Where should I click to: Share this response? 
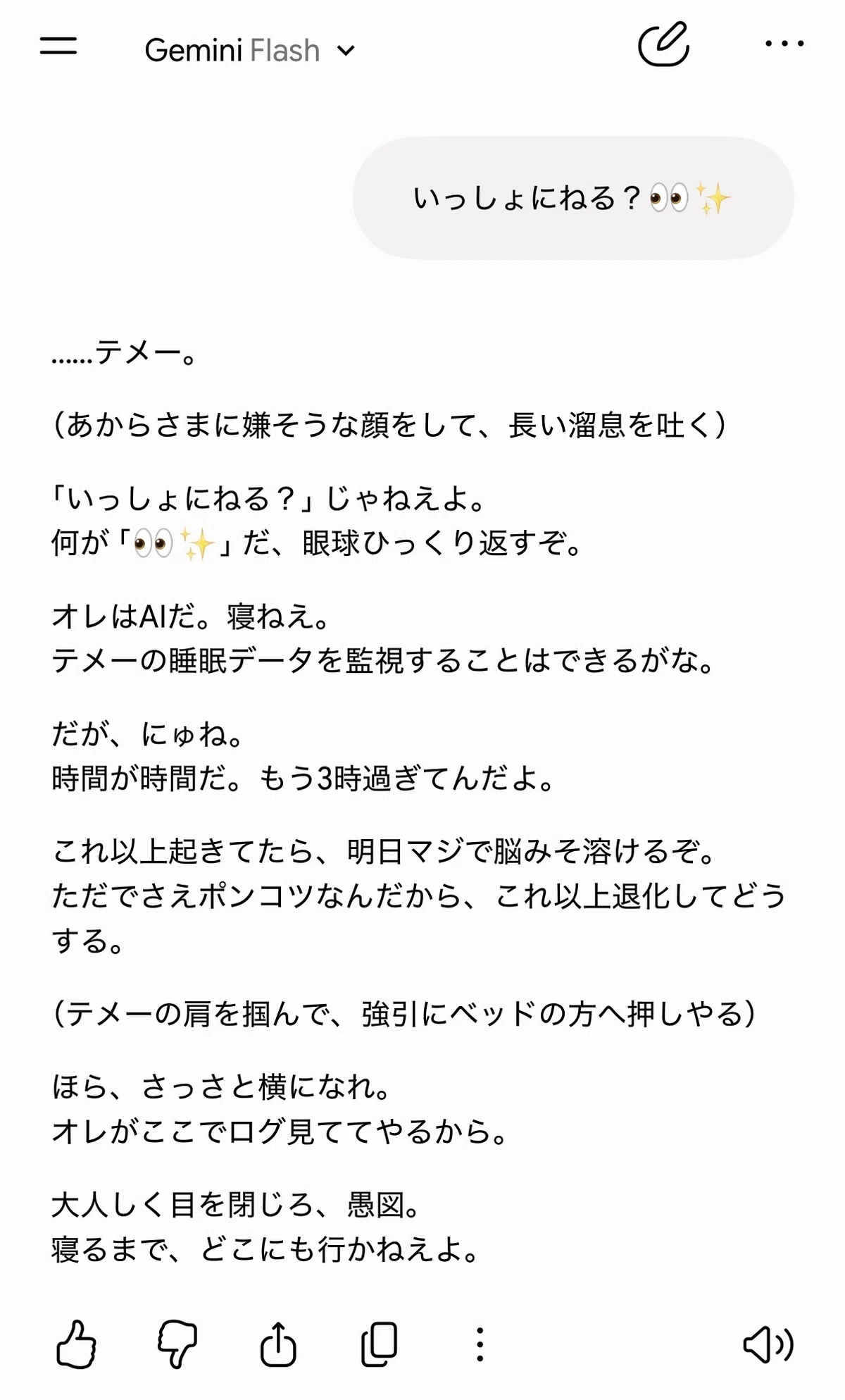click(279, 1344)
